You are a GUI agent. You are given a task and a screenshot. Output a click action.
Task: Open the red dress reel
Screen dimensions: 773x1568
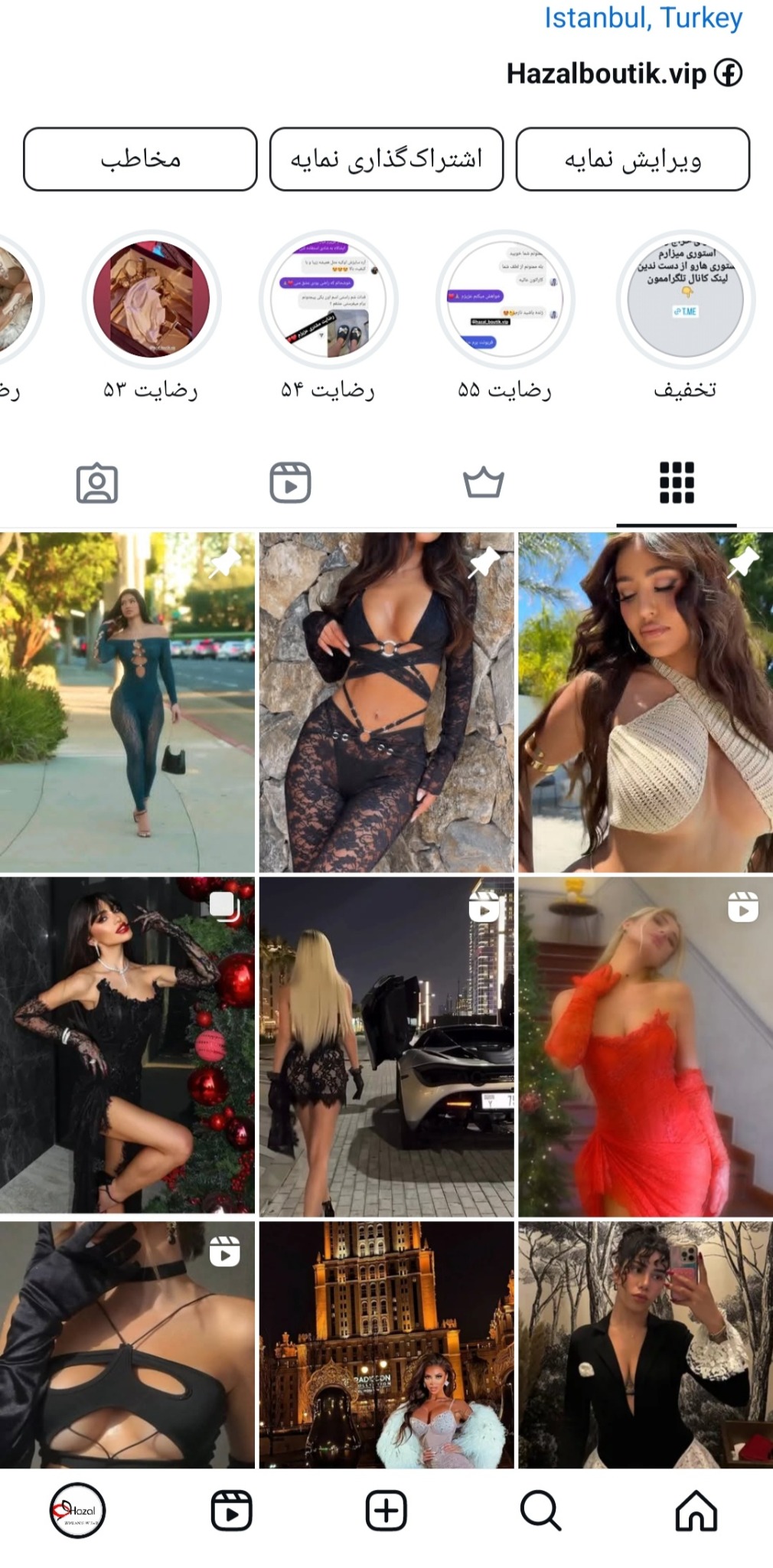[645, 1047]
